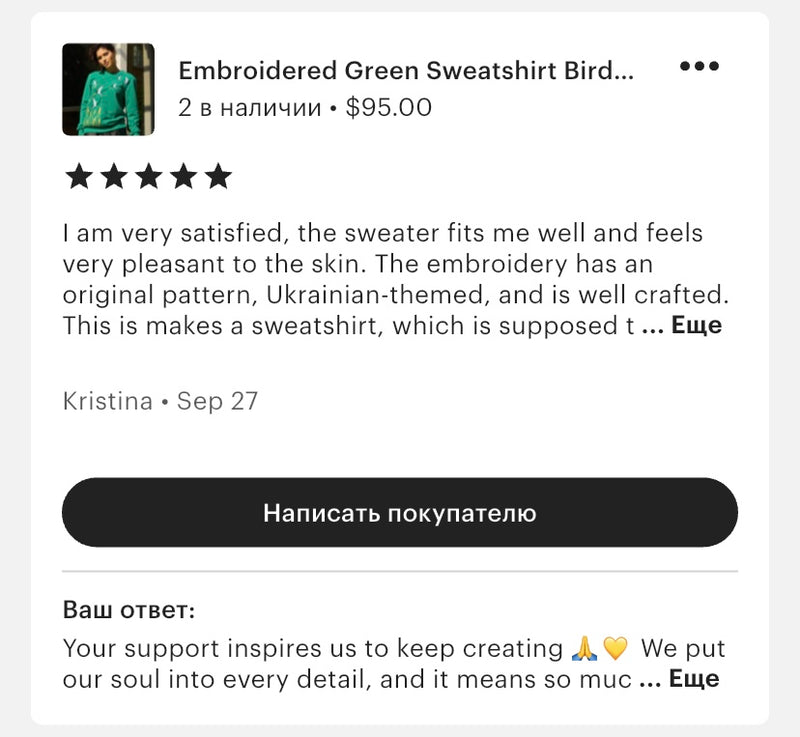Expand Ваш ответ text with Еще
This screenshot has height=737, width=800.
[x=693, y=679]
